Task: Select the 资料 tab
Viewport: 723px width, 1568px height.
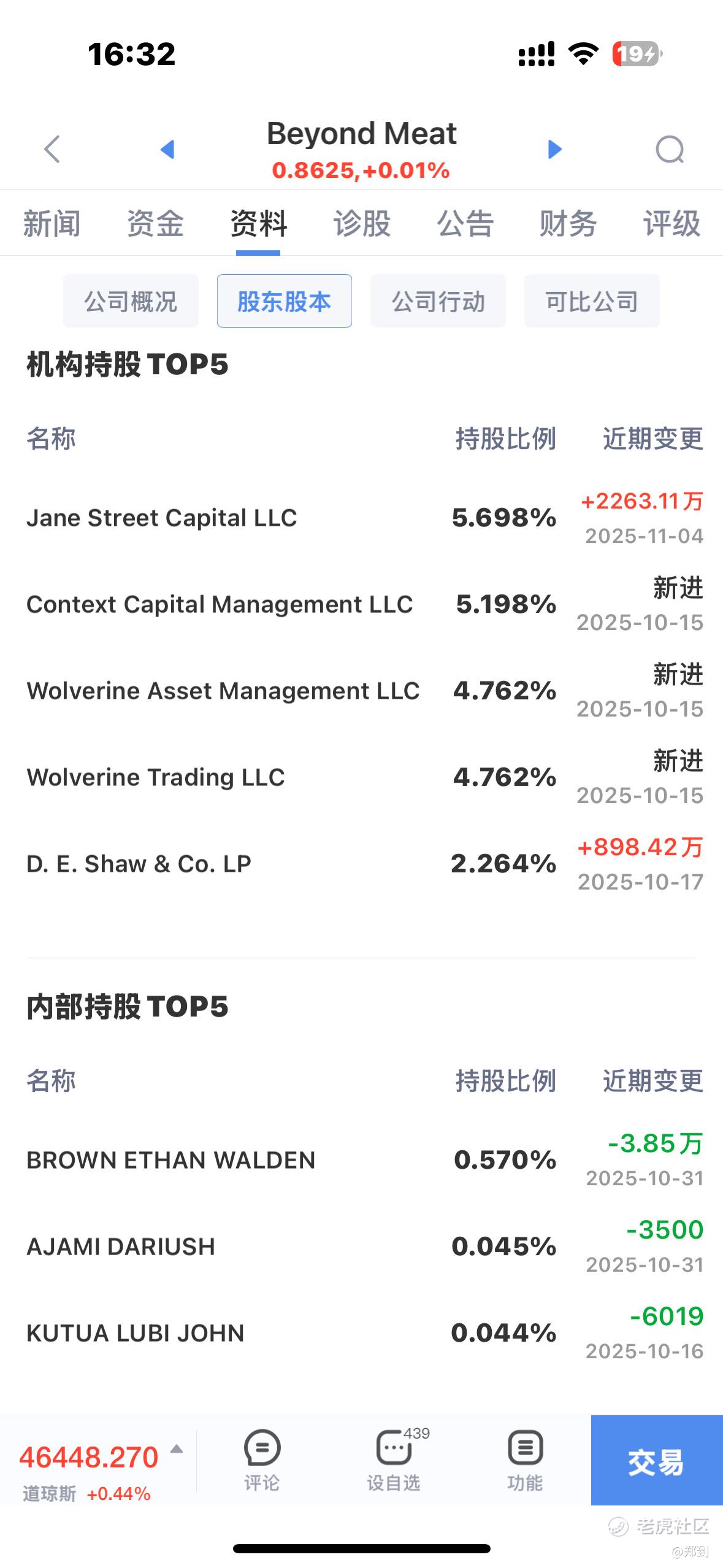Action: pos(258,223)
